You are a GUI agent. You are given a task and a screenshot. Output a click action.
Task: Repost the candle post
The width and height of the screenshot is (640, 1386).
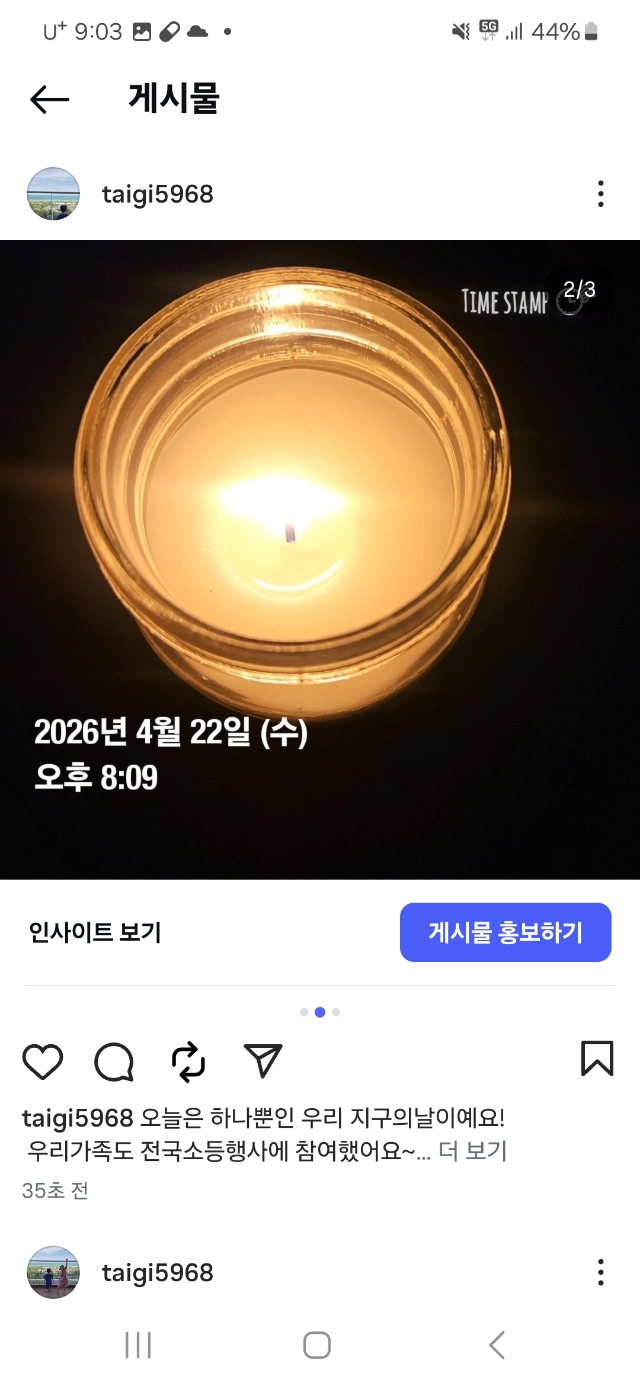[x=188, y=1061]
